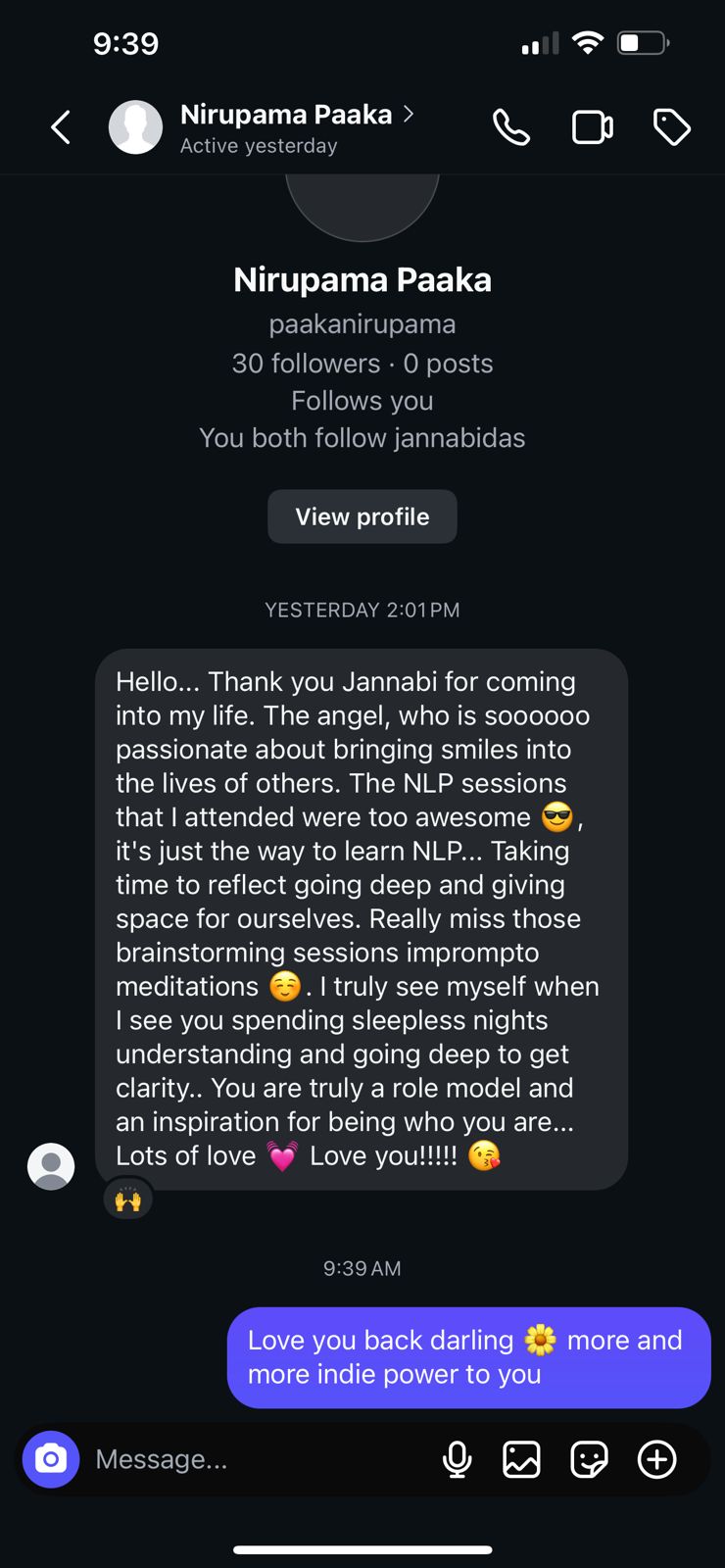Open the label tag icon
The image size is (725, 1568).
pyautogui.click(x=672, y=127)
